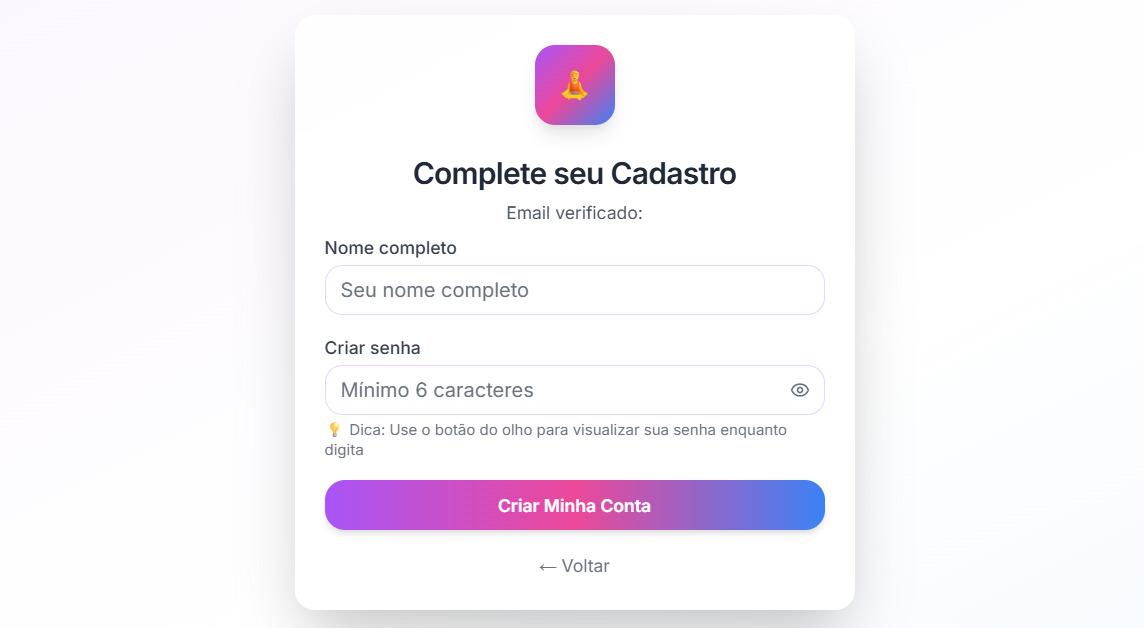Tap the Nome completo text field

(574, 290)
